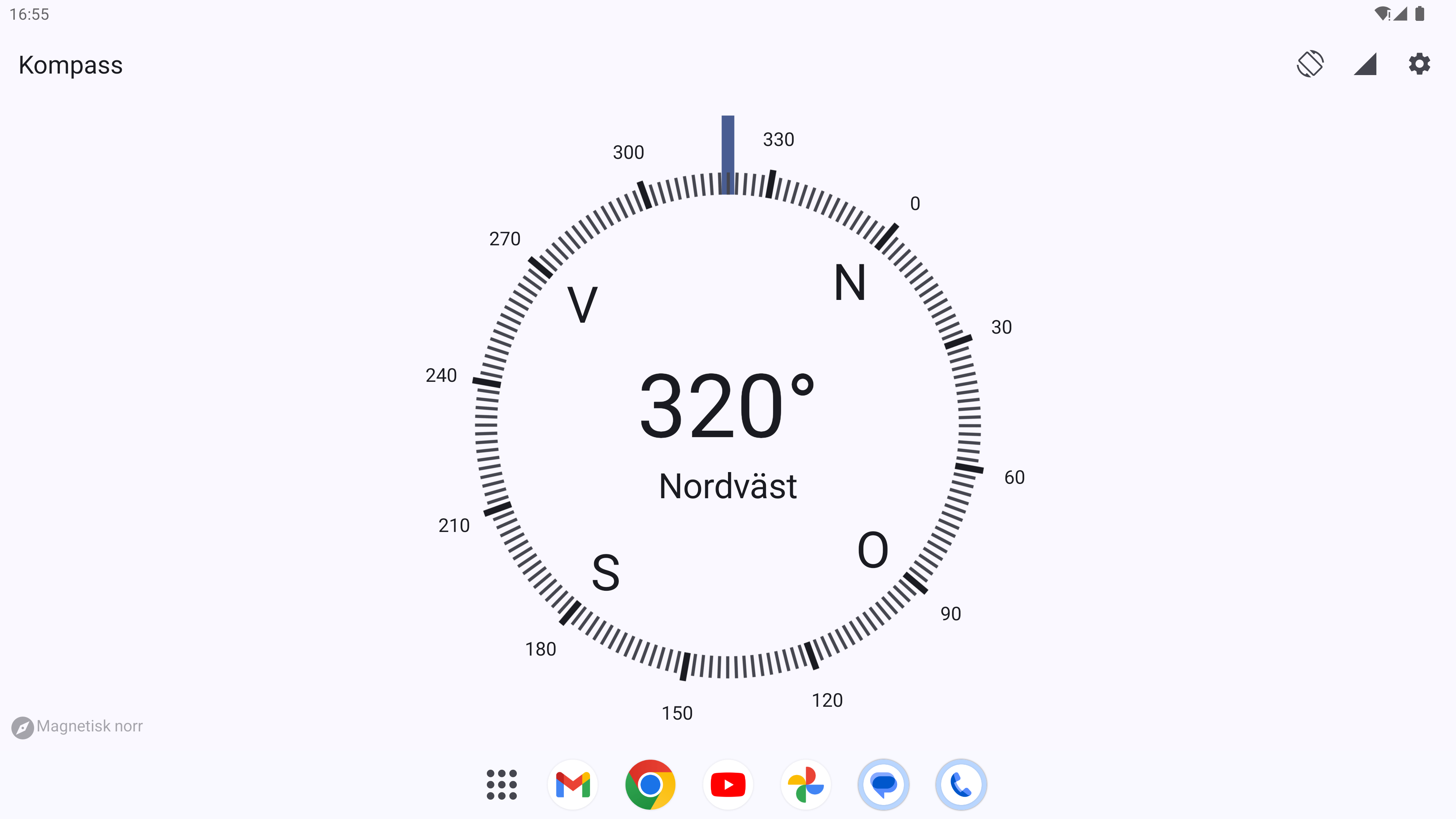Open the signal strength icon in app bar
This screenshot has width=1456, height=819.
click(1365, 64)
